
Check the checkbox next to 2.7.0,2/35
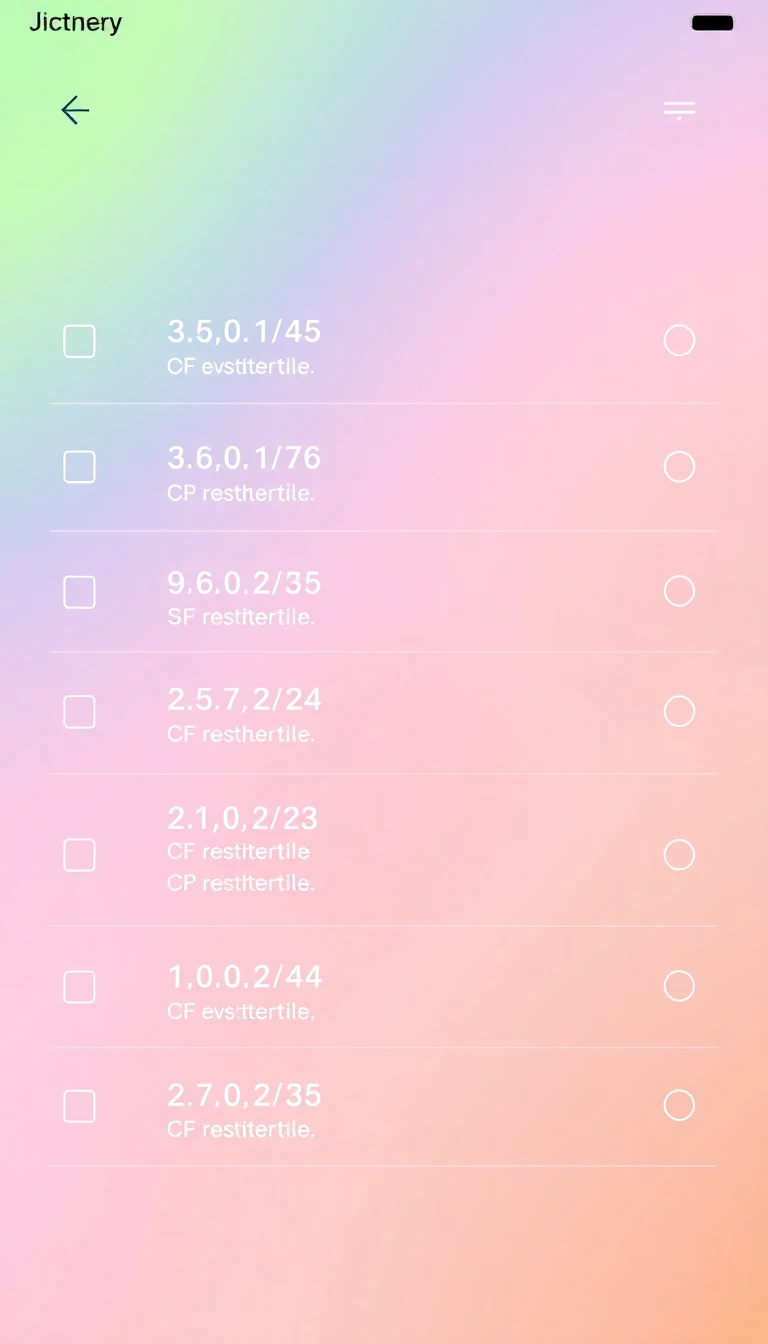(x=78, y=1106)
